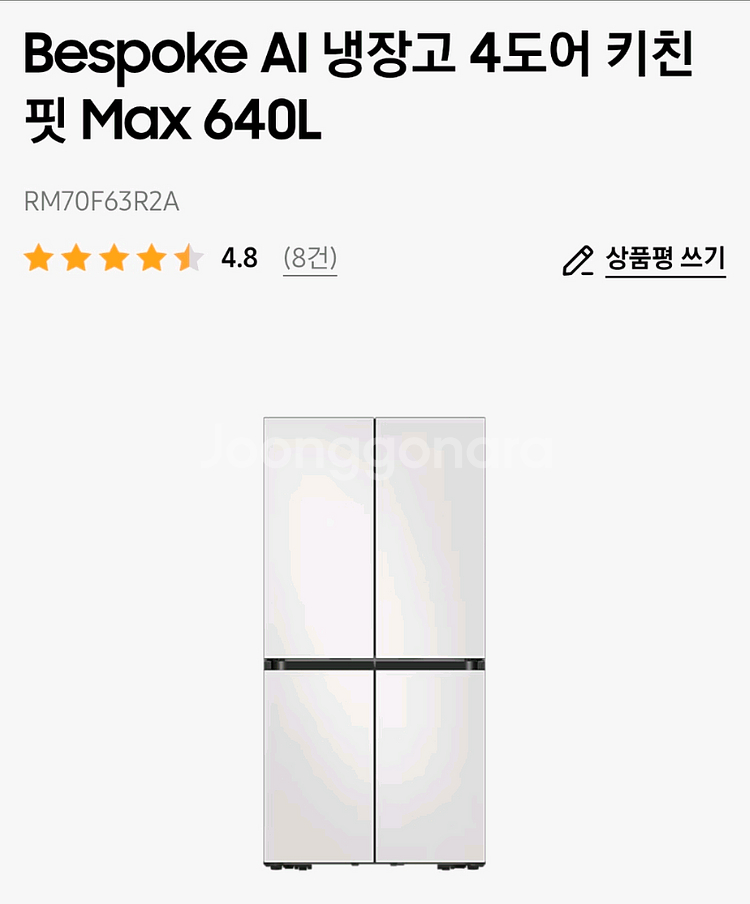
Task: Click the underlined review count text
Action: (x=312, y=260)
